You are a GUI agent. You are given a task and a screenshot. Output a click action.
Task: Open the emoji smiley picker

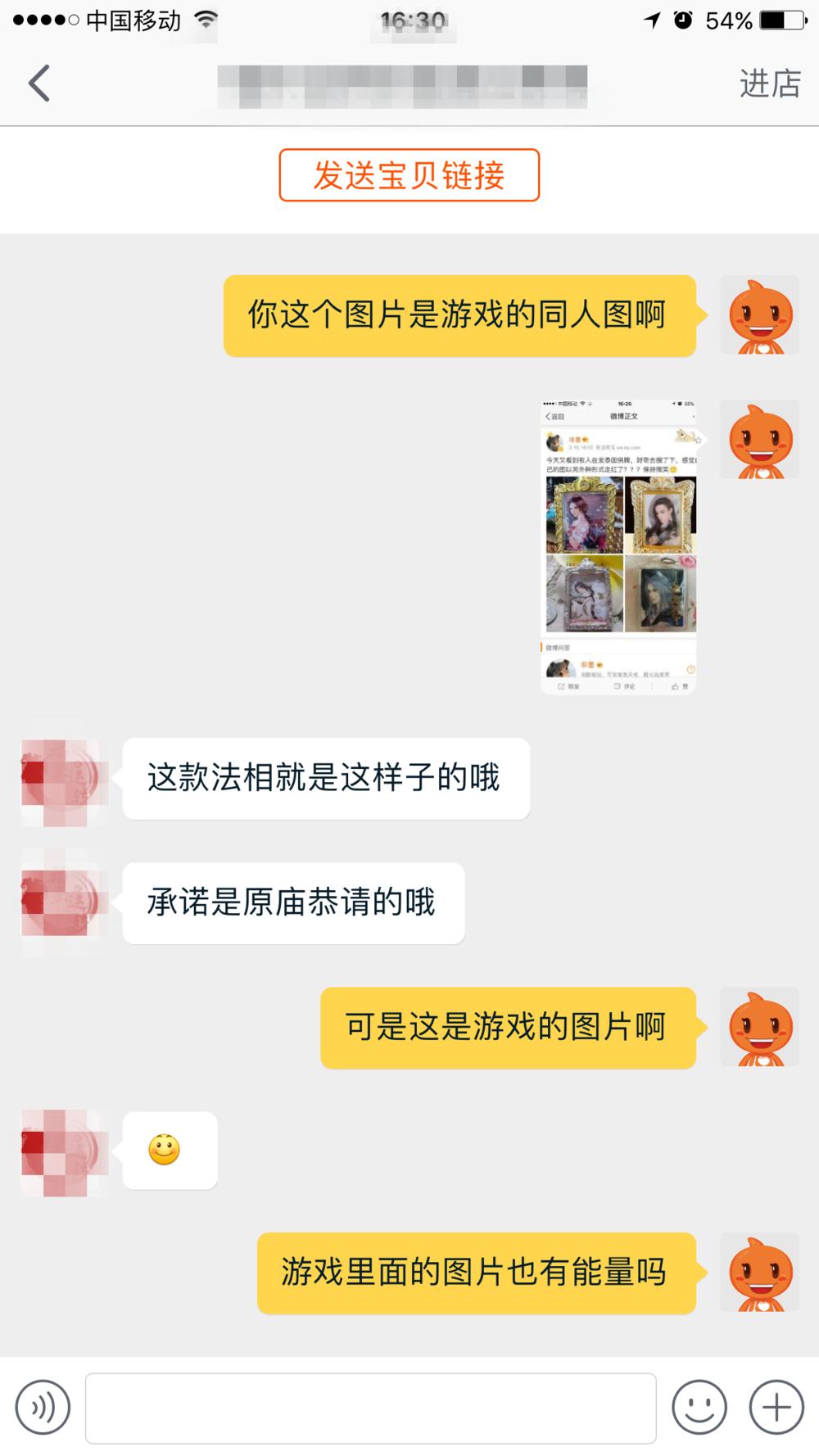700,1406
